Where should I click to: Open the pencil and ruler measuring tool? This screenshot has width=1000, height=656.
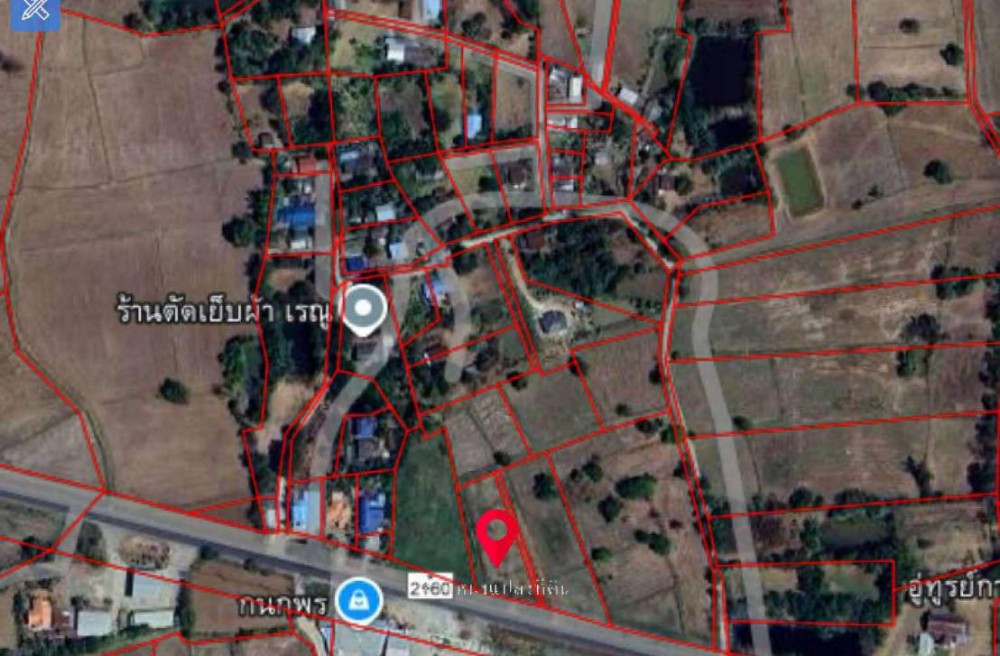click(x=32, y=11)
